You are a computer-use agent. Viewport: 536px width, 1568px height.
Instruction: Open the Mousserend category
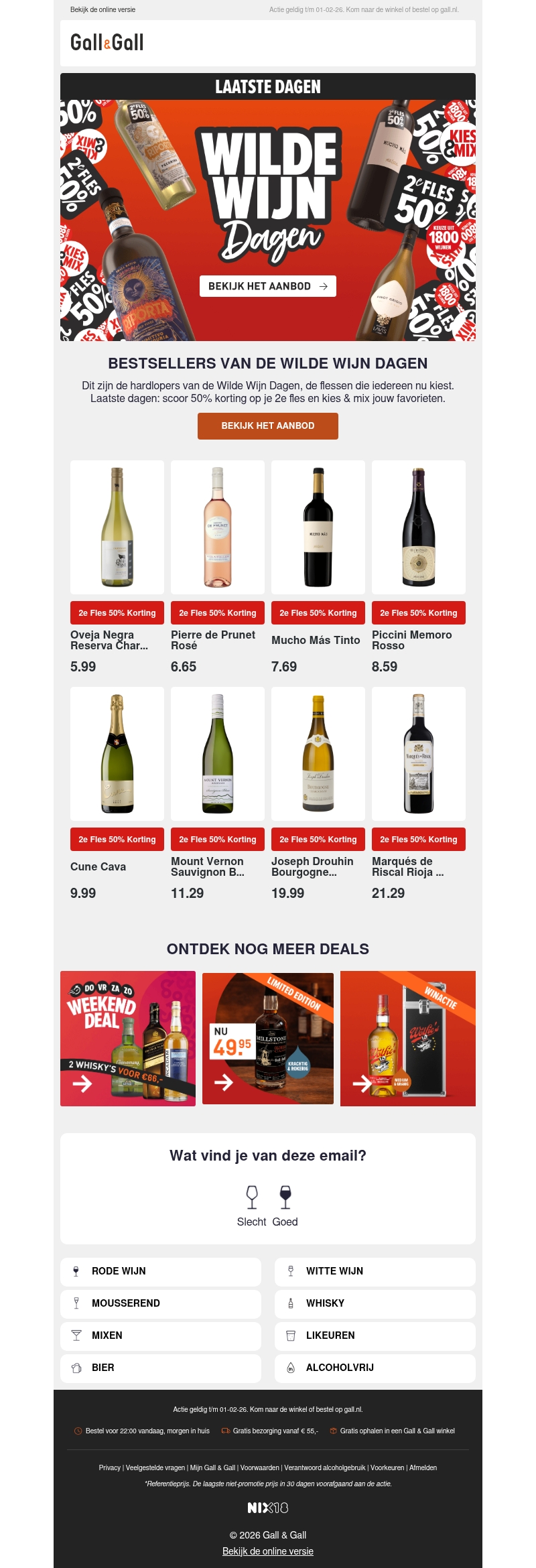(x=161, y=1304)
